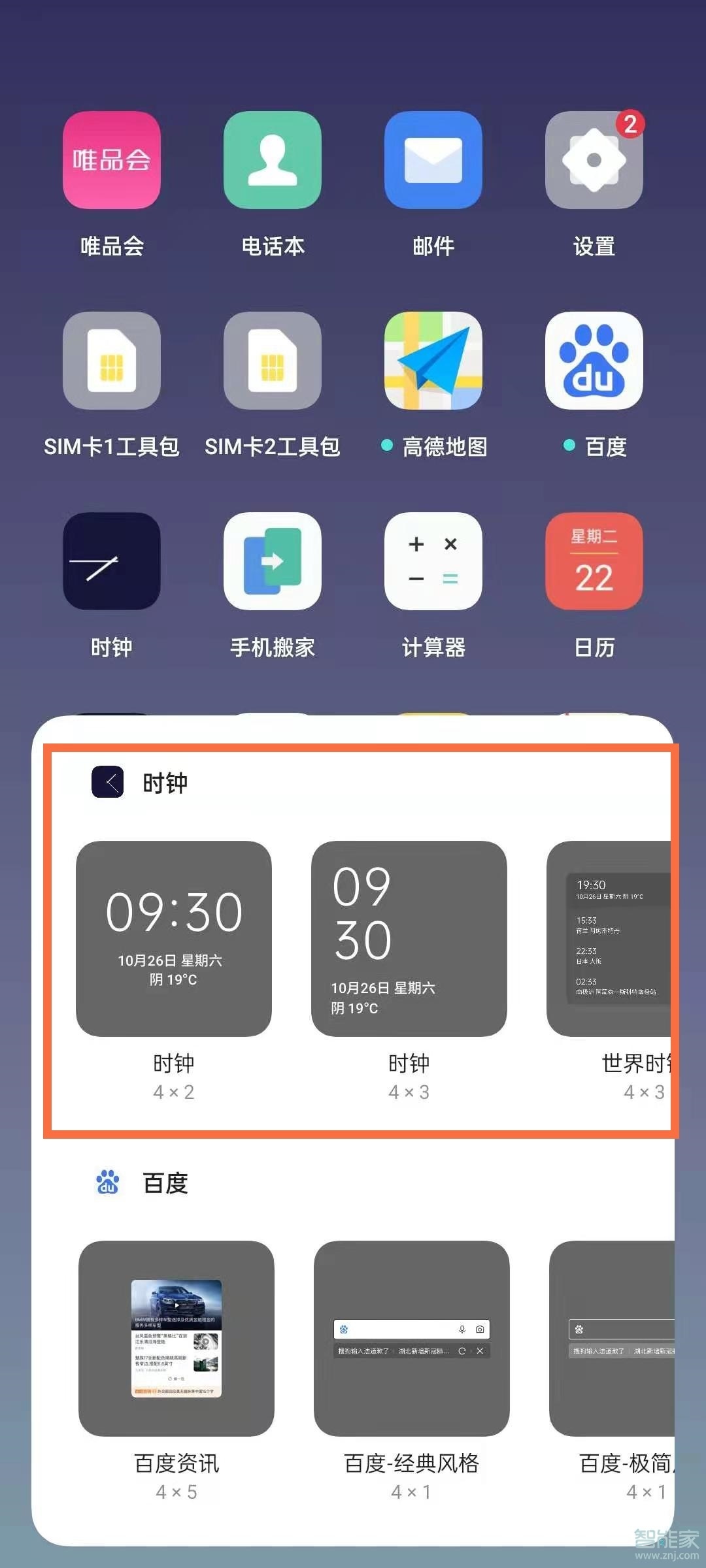Viewport: 706px width, 1568px height.
Task: Open the 唯品会 app
Action: [112, 160]
